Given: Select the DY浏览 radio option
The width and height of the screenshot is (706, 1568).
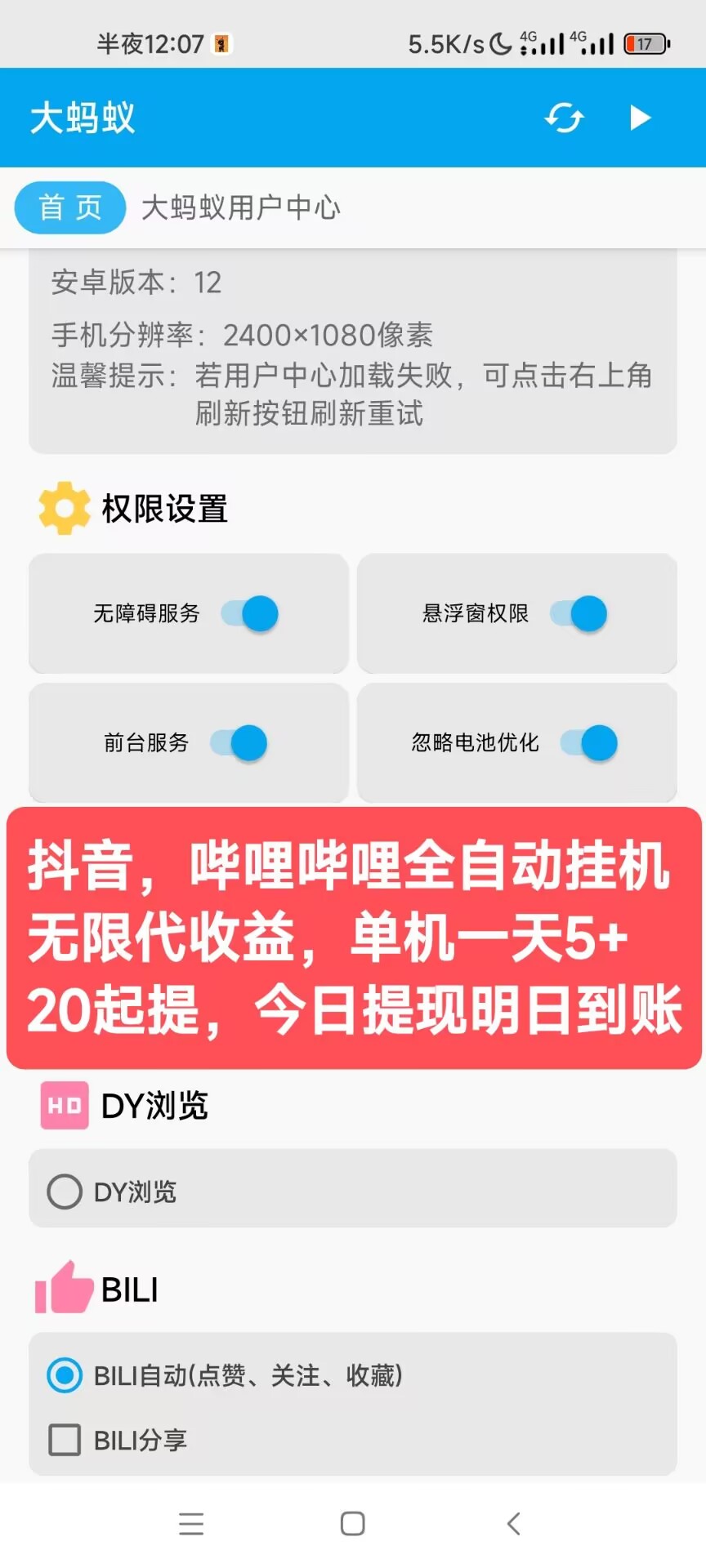Looking at the screenshot, I should tap(65, 1192).
